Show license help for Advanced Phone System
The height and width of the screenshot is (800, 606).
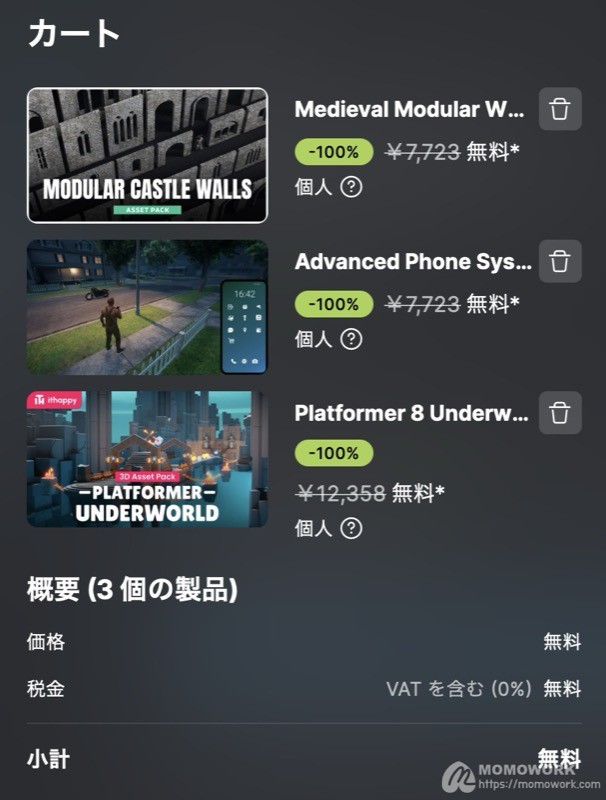point(351,339)
